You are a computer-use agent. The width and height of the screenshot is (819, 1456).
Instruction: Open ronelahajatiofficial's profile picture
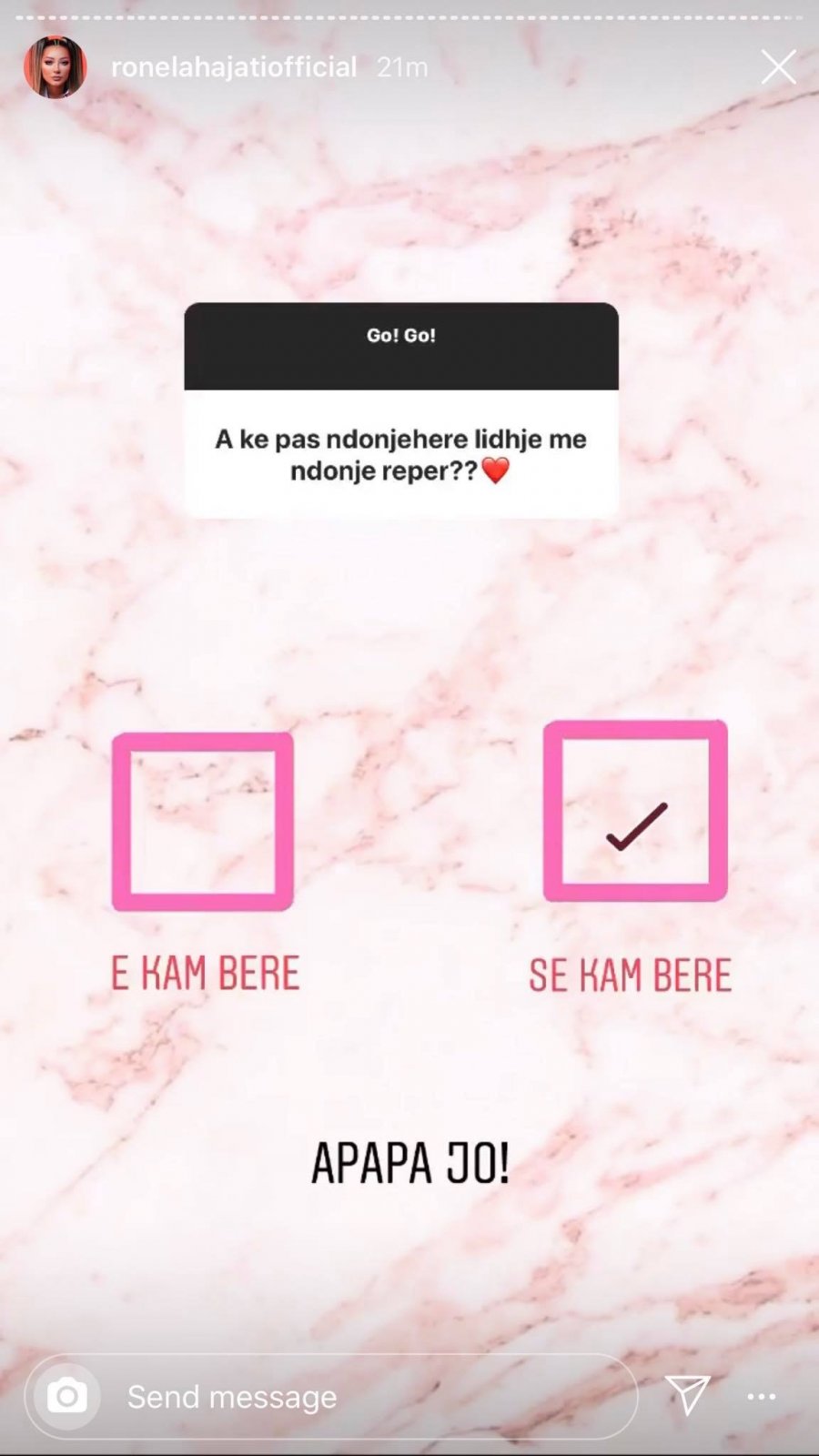[56, 67]
